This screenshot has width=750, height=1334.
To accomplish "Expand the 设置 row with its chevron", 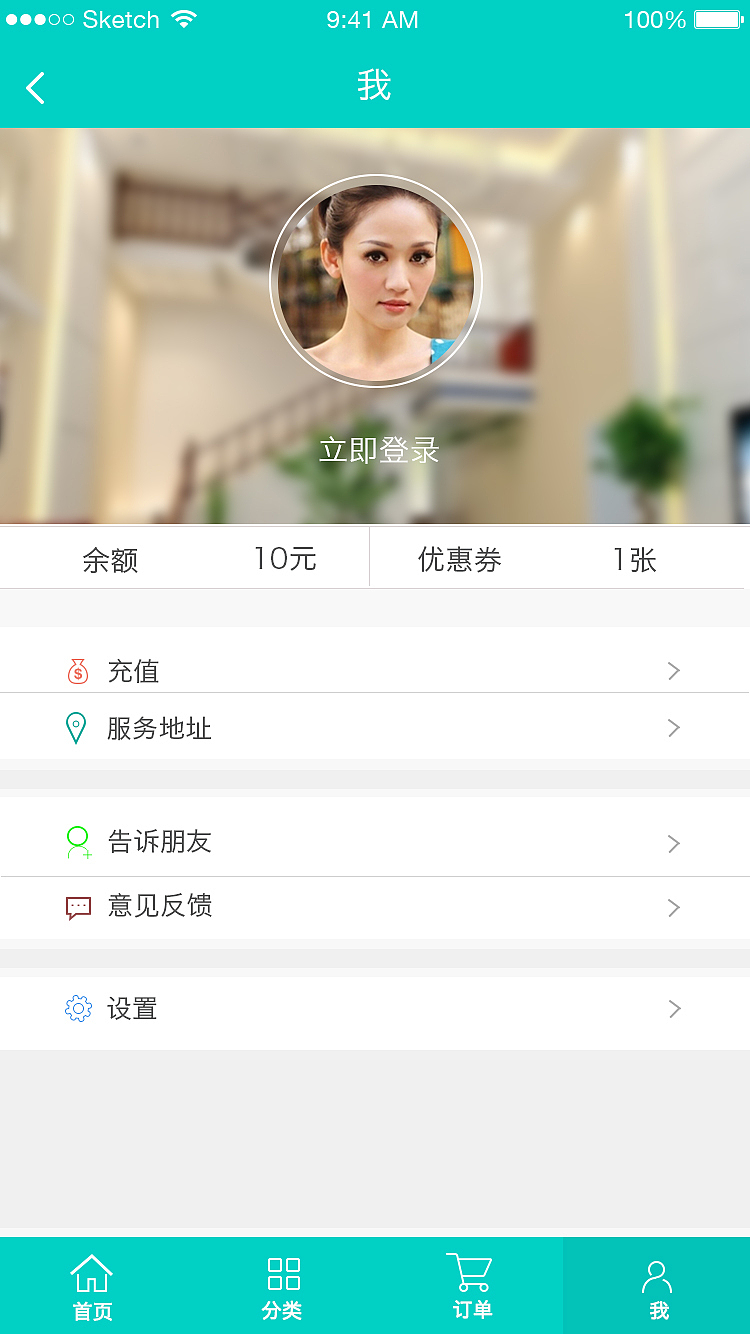I will 674,1009.
